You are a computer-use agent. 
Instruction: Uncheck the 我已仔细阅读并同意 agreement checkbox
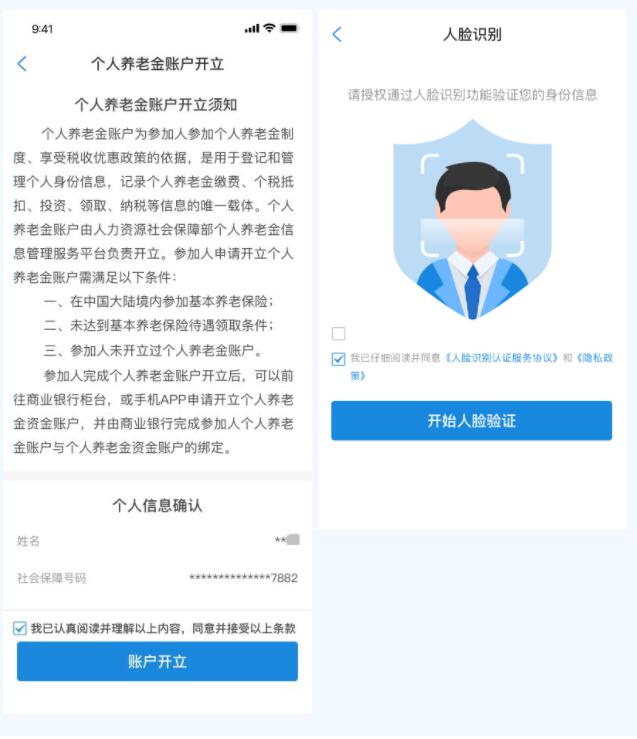(338, 358)
